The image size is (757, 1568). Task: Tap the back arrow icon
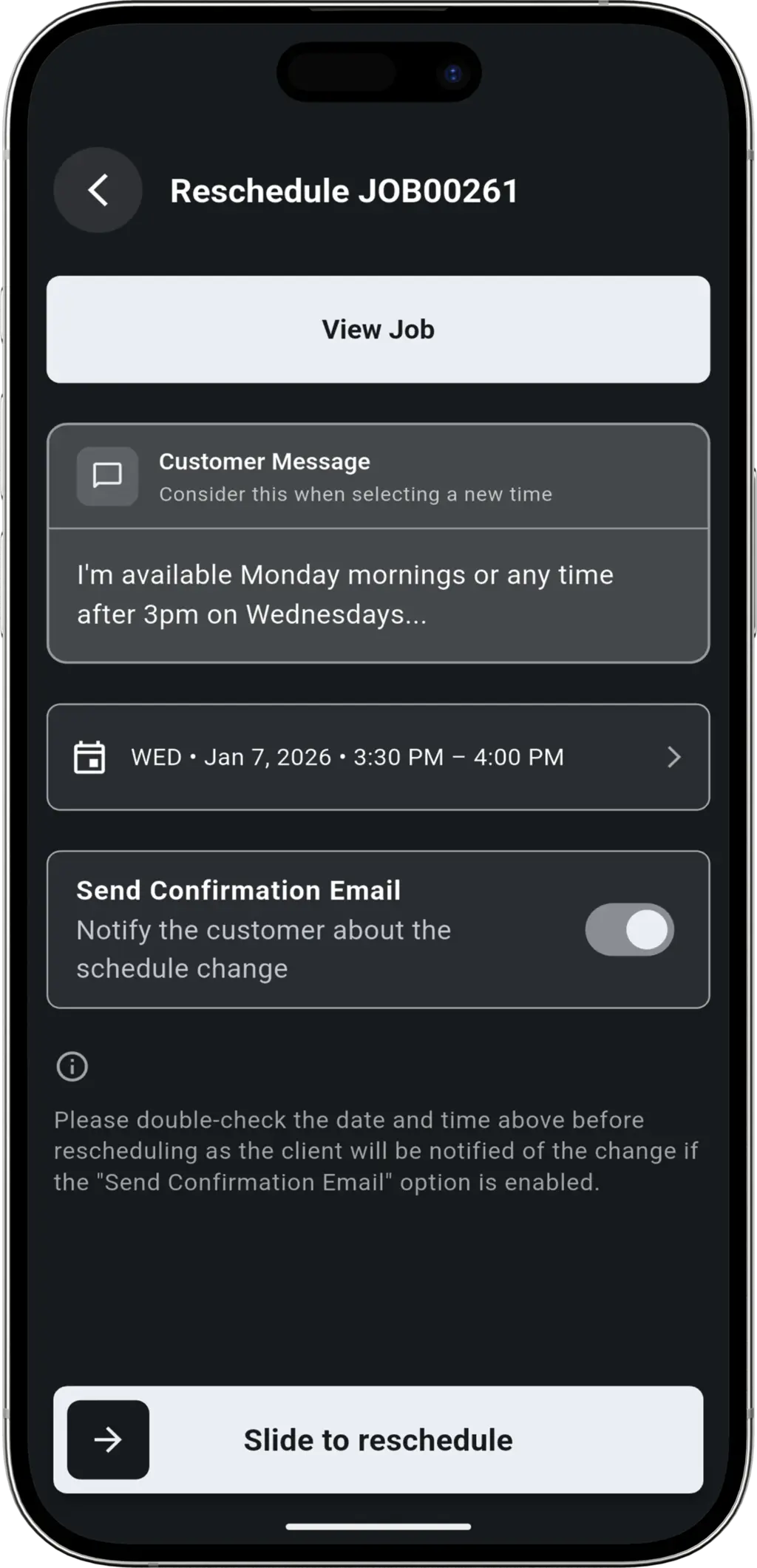[97, 189]
